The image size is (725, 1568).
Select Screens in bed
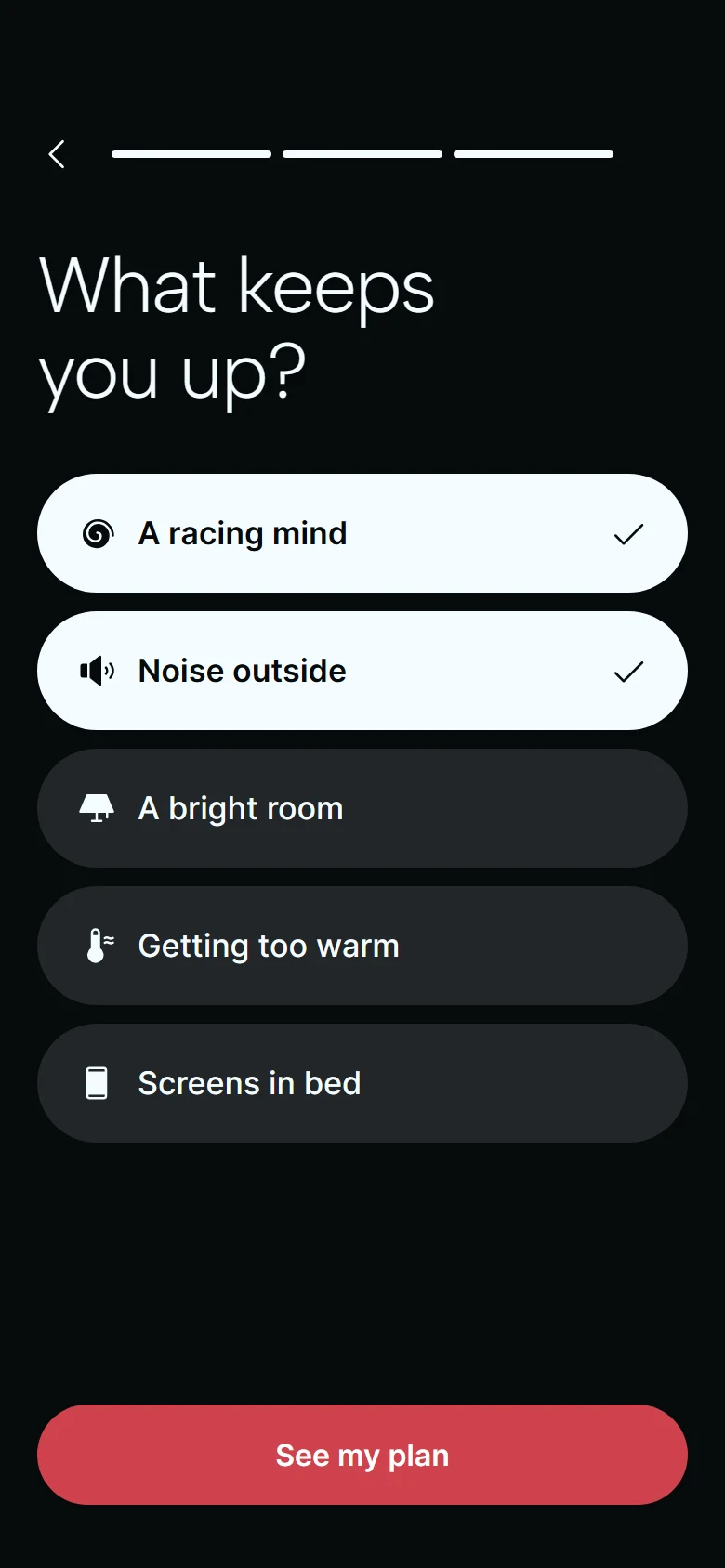point(362,1083)
